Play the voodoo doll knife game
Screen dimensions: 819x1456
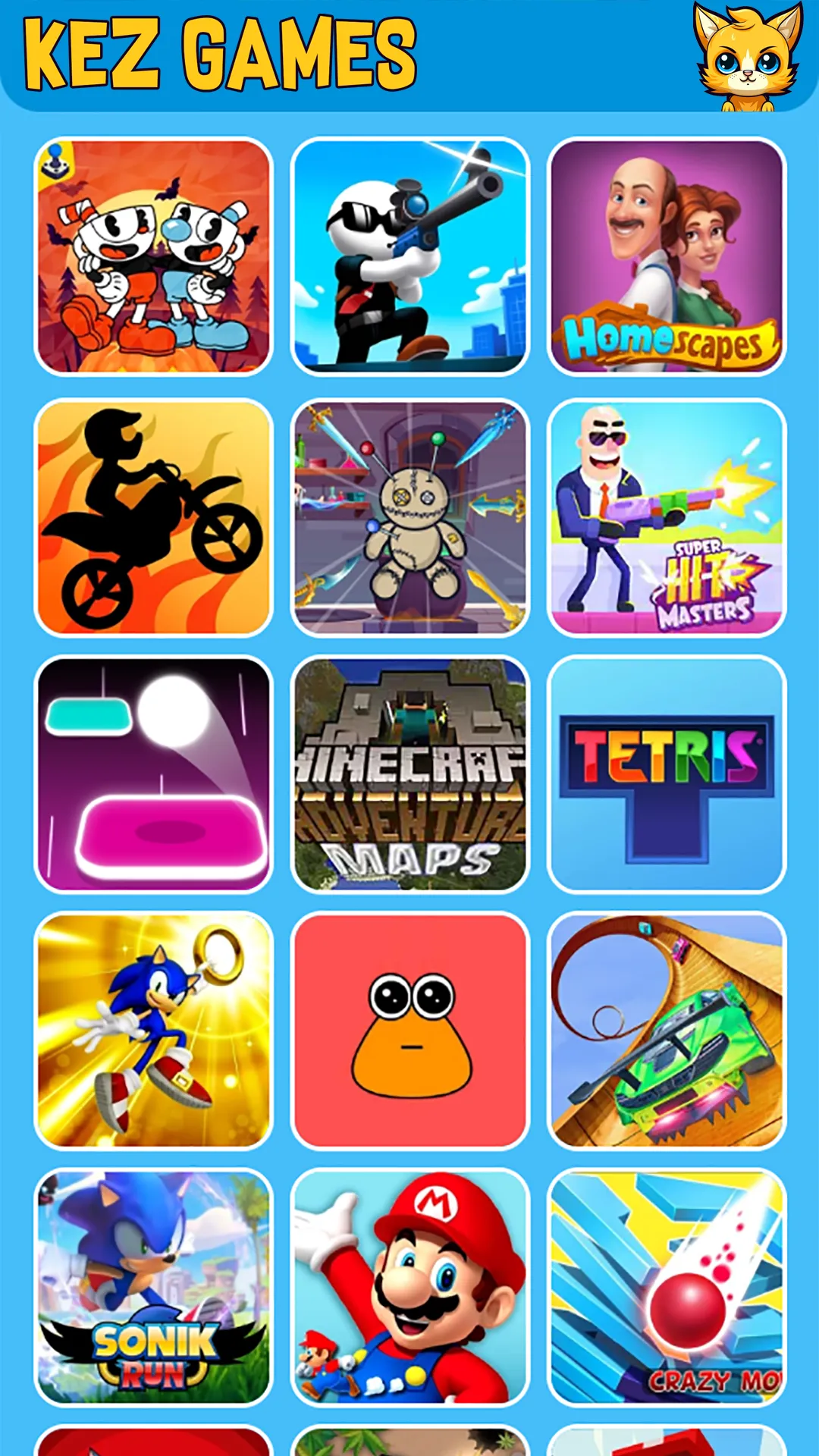409,516
